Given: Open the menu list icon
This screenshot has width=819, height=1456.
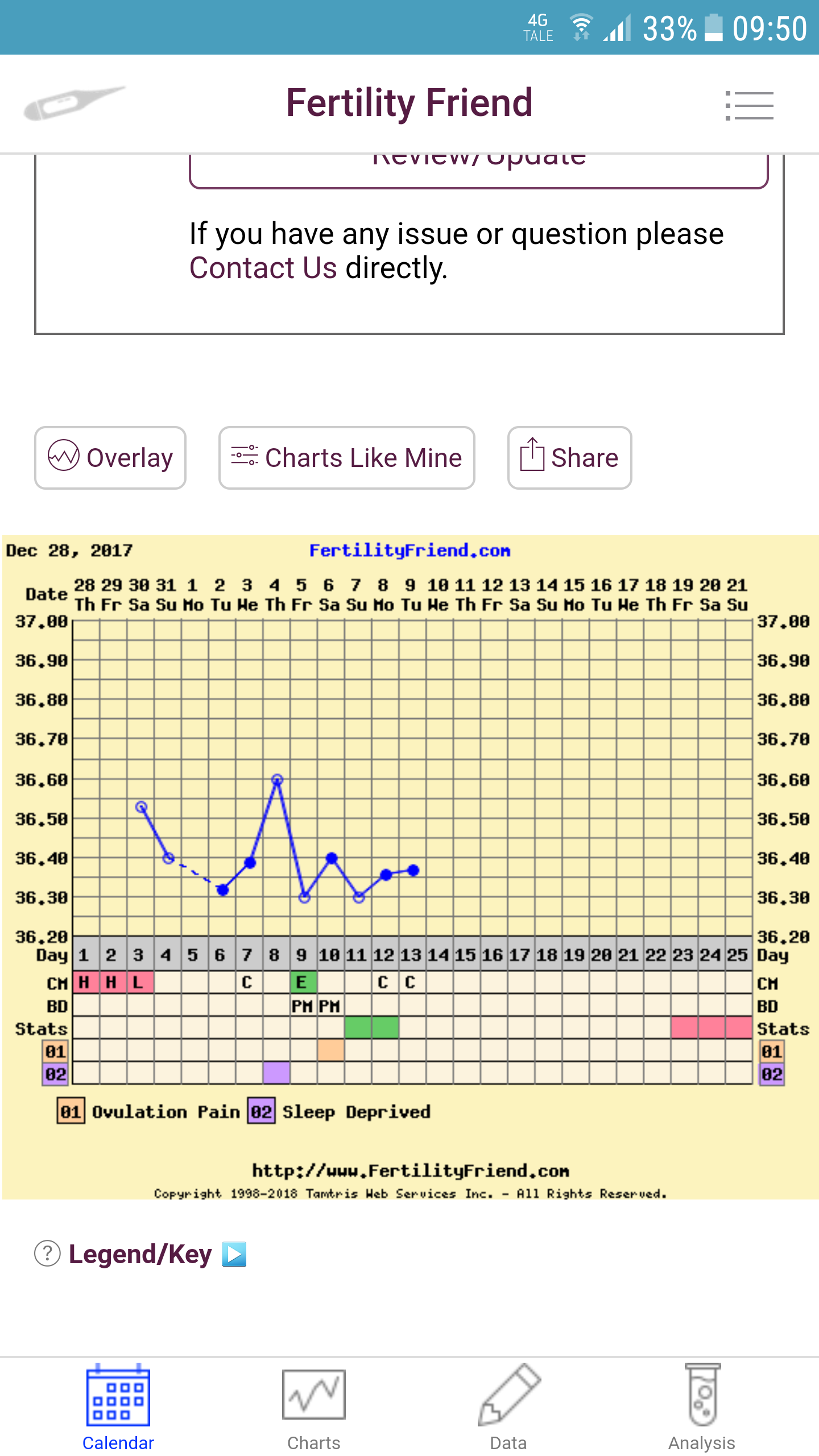Looking at the screenshot, I should (749, 106).
